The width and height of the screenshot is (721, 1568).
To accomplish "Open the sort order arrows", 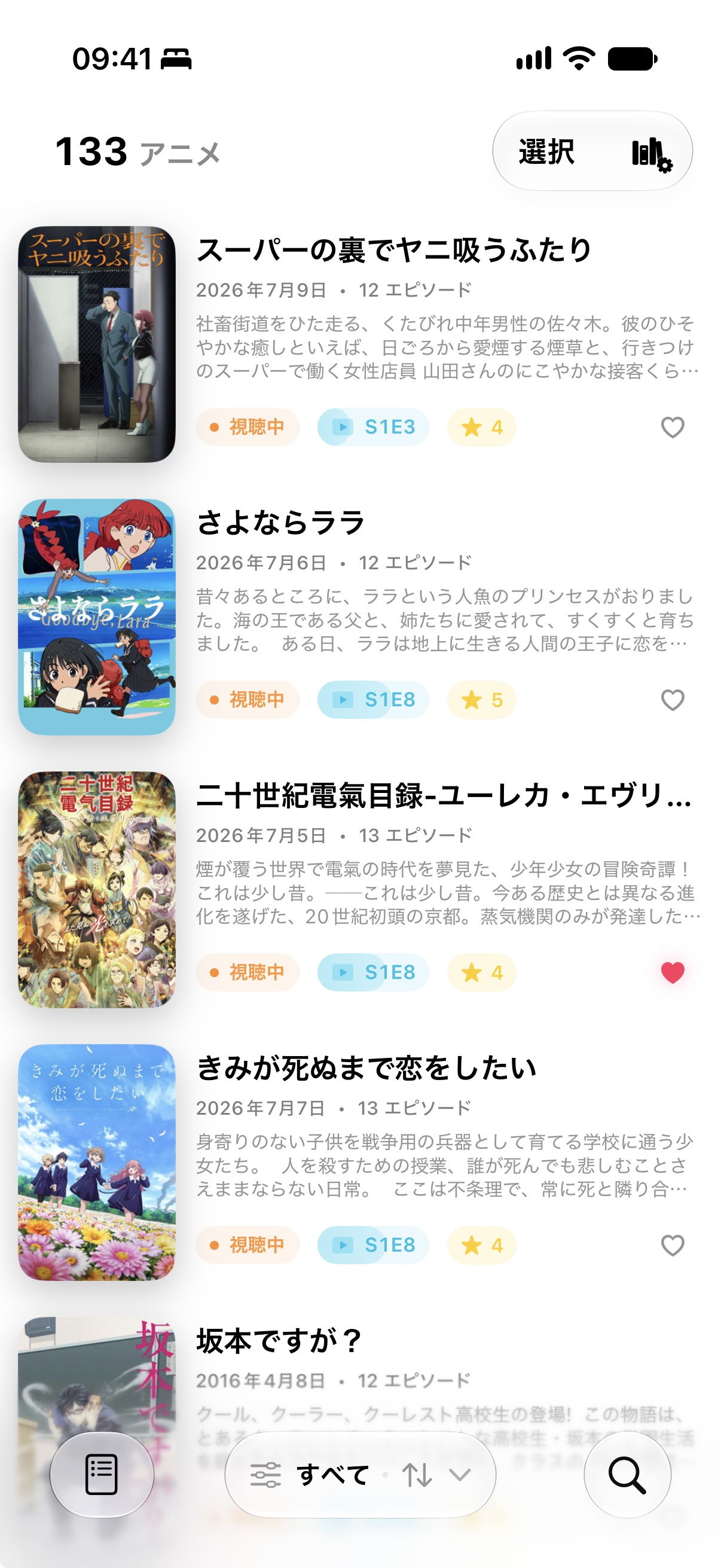I will 417,1475.
